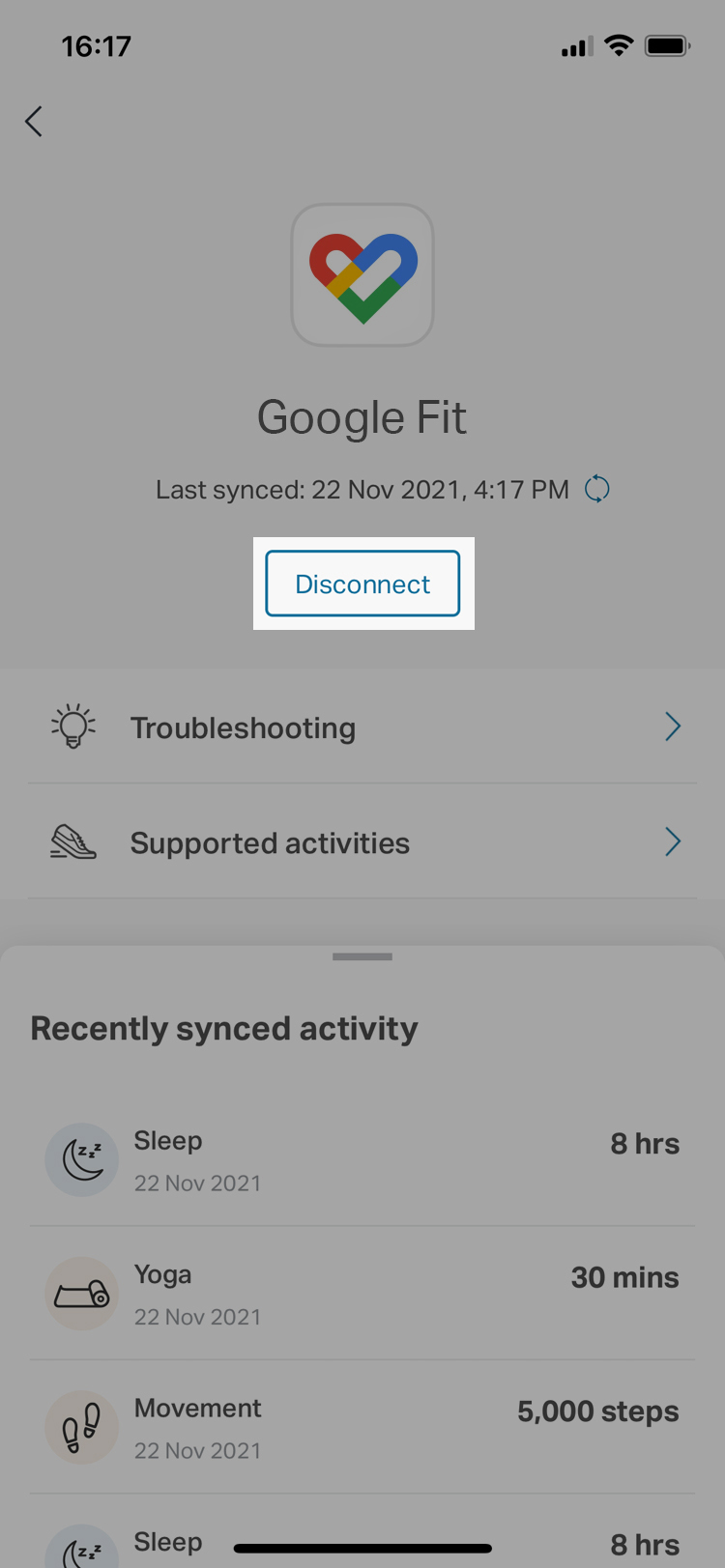Go back using the top-left arrow
Screen dimensions: 725x1568
(x=34, y=122)
